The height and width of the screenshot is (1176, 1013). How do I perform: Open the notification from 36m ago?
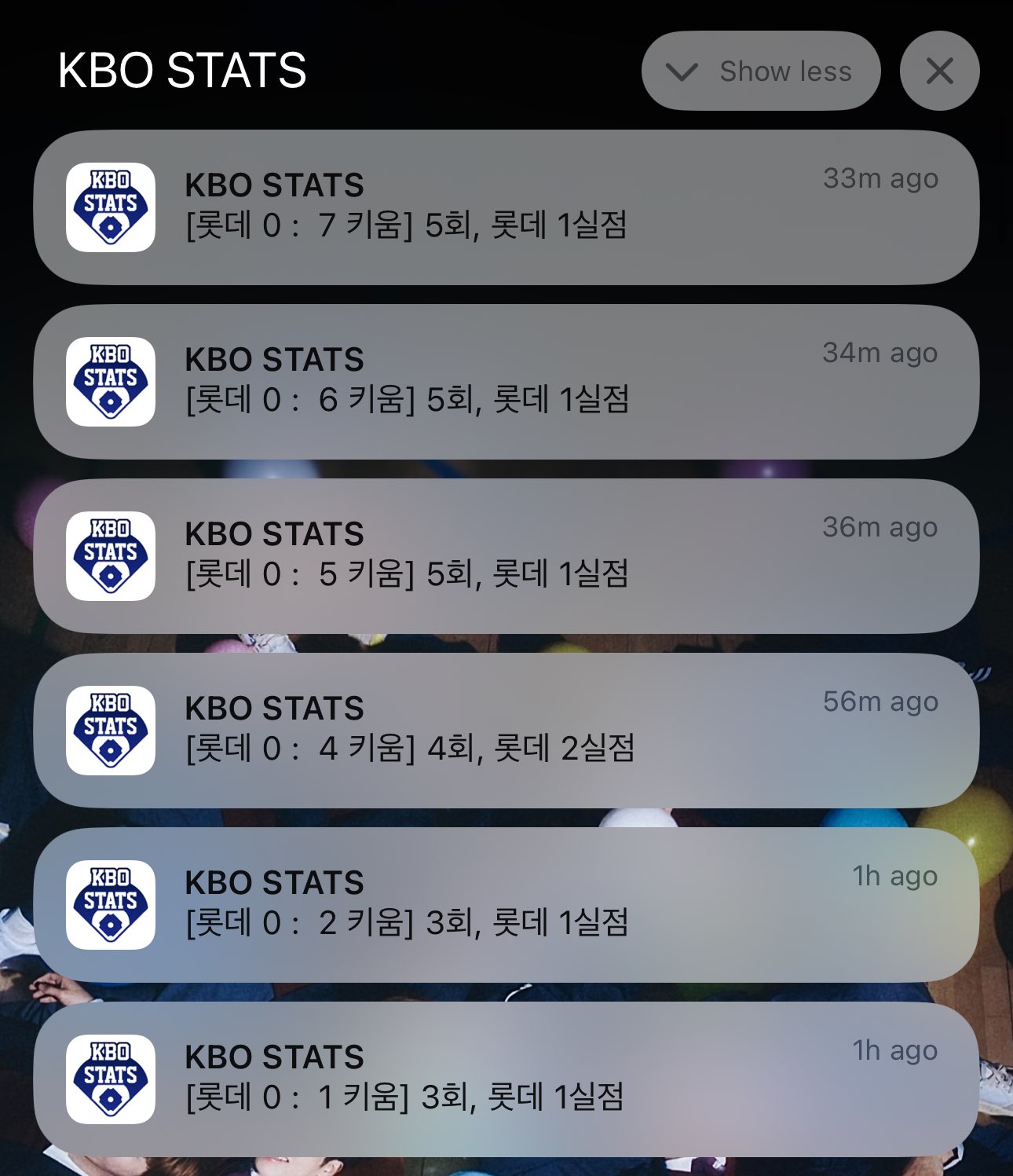coord(506,556)
